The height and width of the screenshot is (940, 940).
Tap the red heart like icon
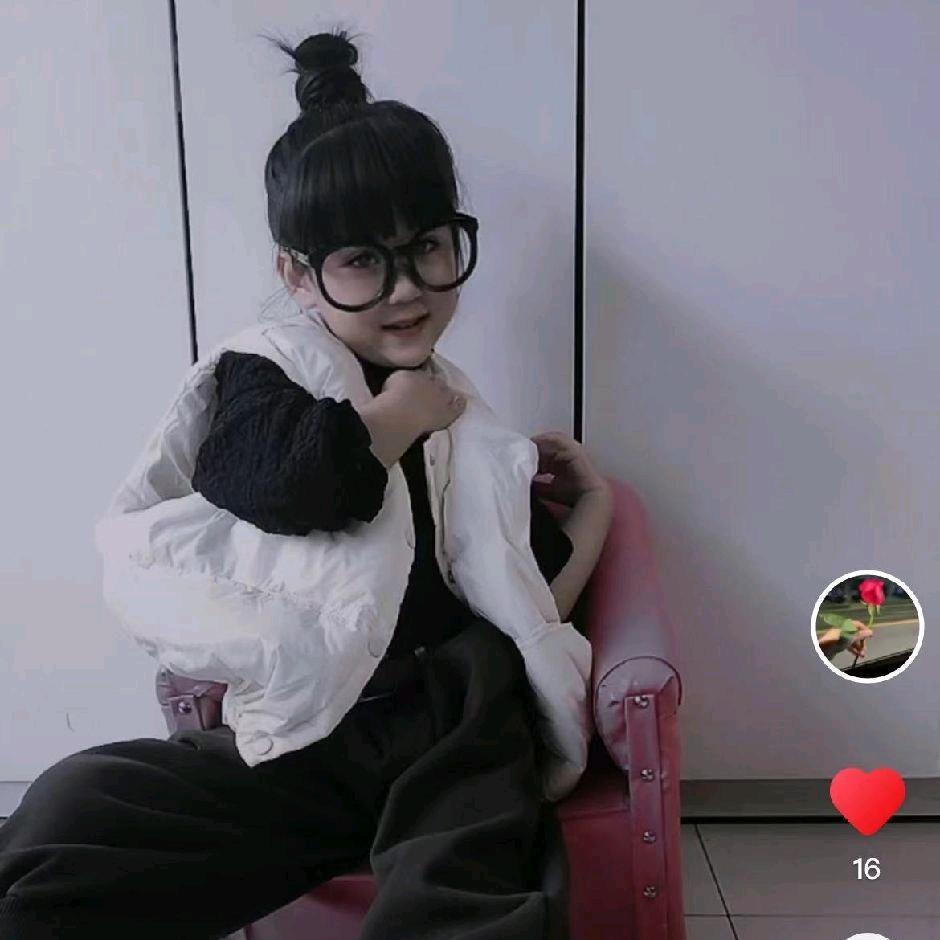tap(867, 801)
